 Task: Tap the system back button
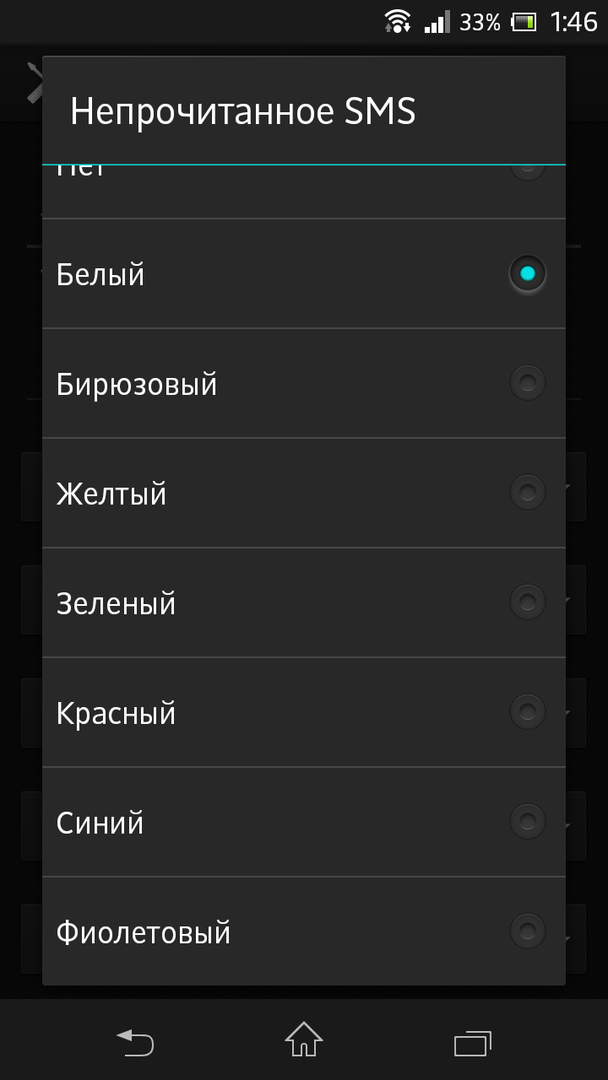tap(136, 1042)
